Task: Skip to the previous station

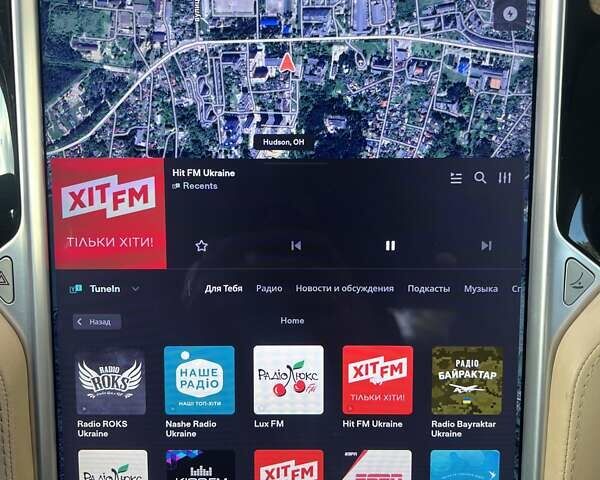Action: [x=296, y=245]
